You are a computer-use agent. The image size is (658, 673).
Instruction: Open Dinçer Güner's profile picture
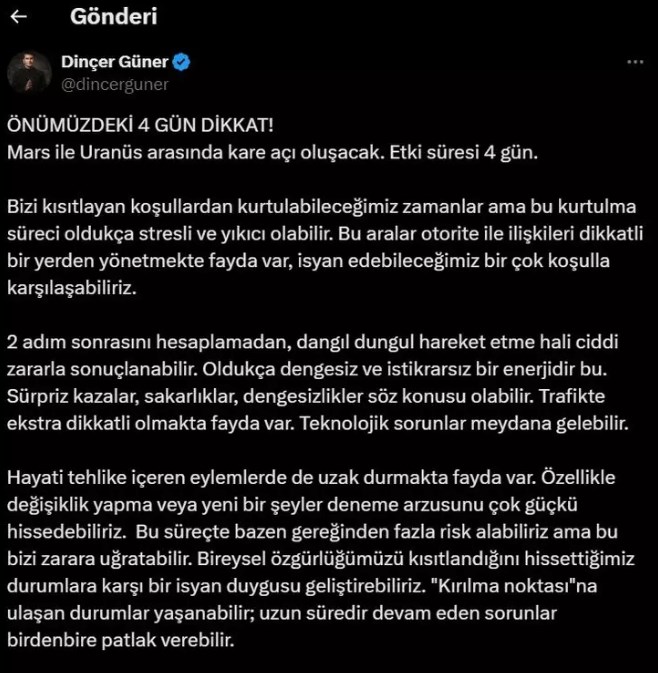(x=28, y=72)
